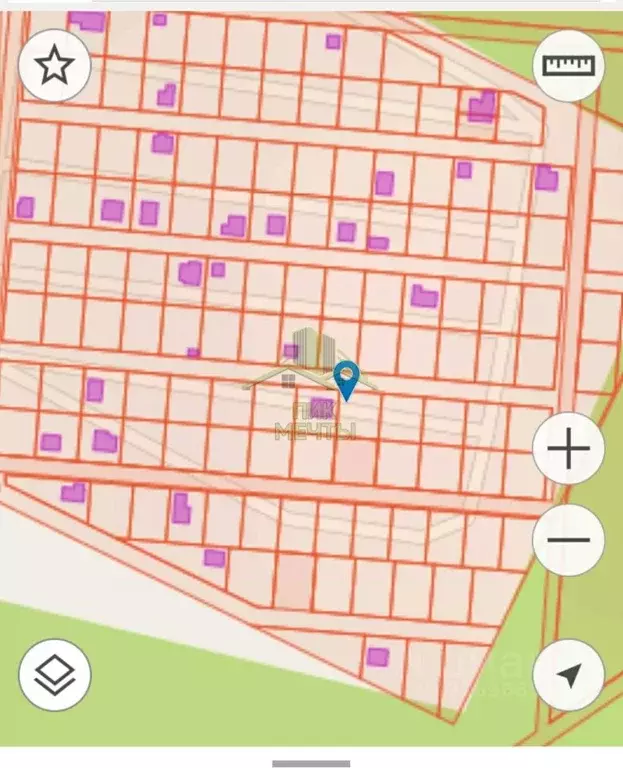This screenshot has height=768, width=623.
Task: Center map on my location arrow
Action: click(568, 675)
